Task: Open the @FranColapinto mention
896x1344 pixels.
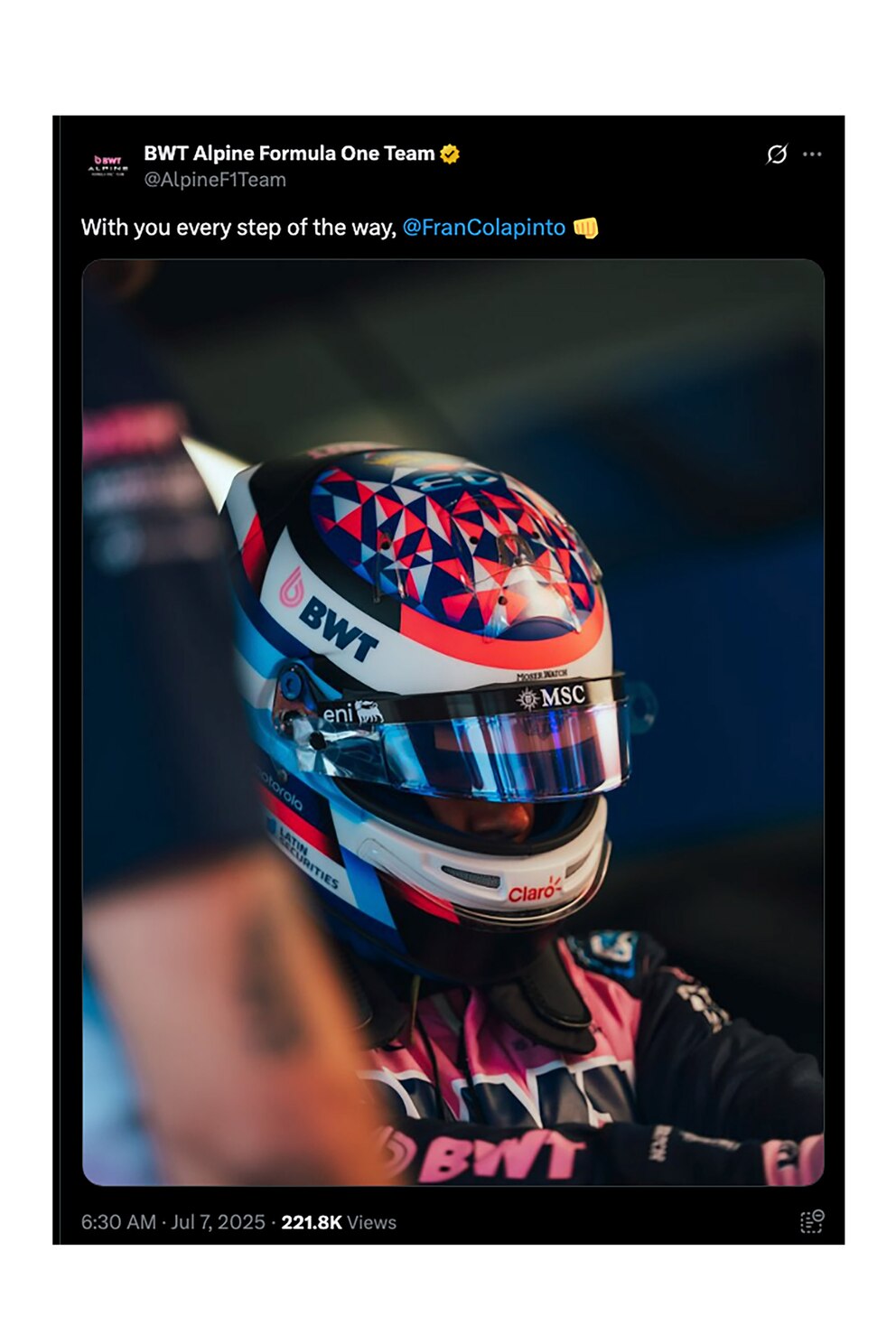Action: [x=483, y=228]
